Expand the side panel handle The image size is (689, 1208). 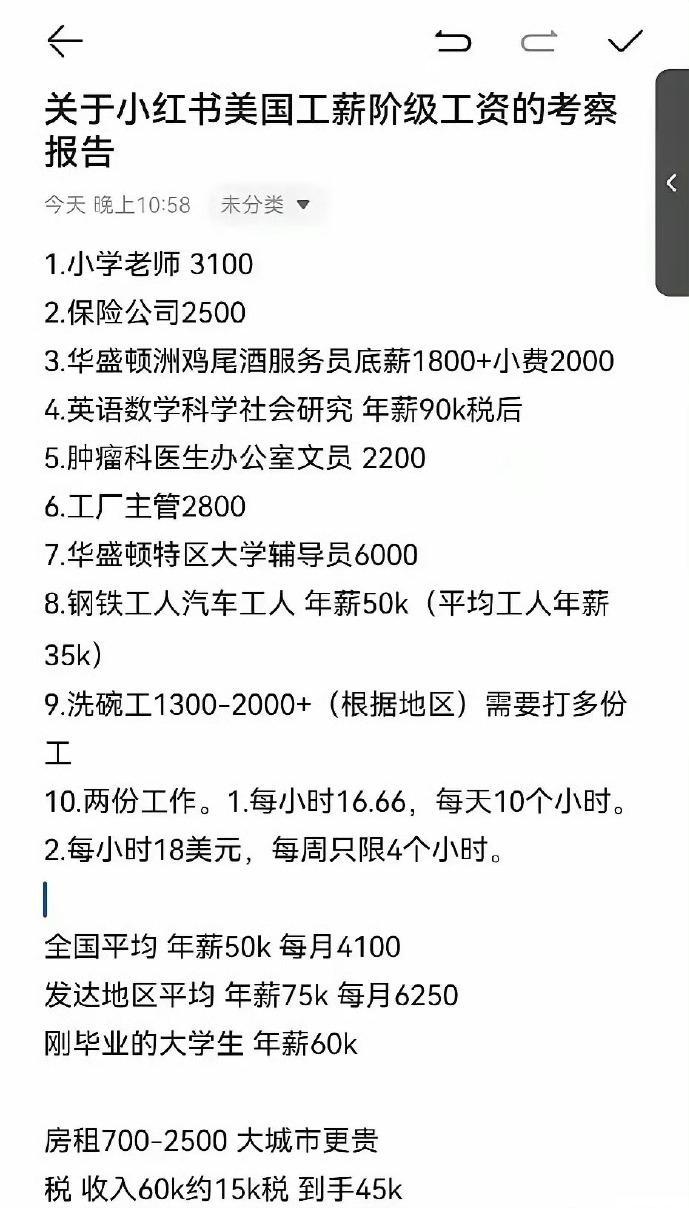pos(672,183)
